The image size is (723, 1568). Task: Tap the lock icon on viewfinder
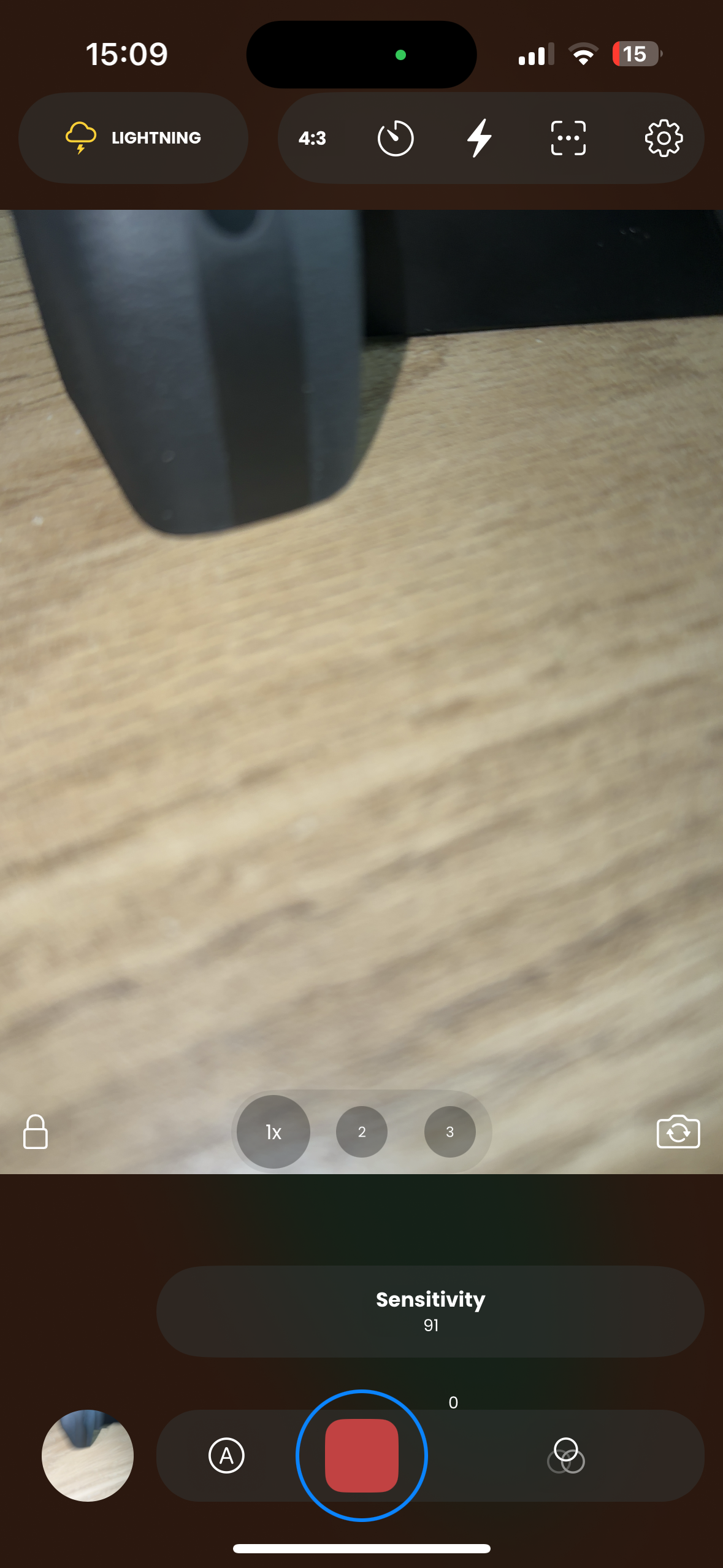(x=36, y=1132)
